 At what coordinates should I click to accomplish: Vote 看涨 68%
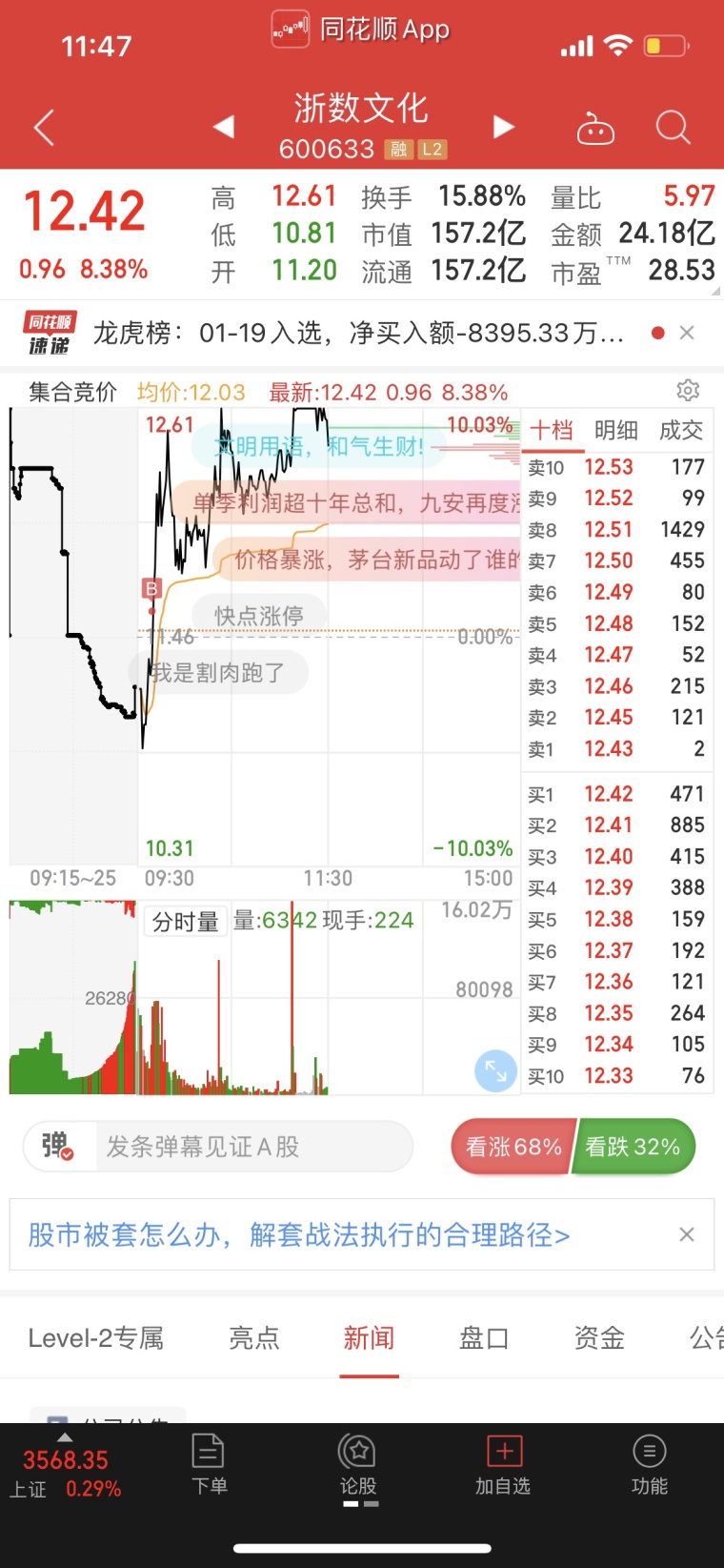pyautogui.click(x=513, y=1147)
